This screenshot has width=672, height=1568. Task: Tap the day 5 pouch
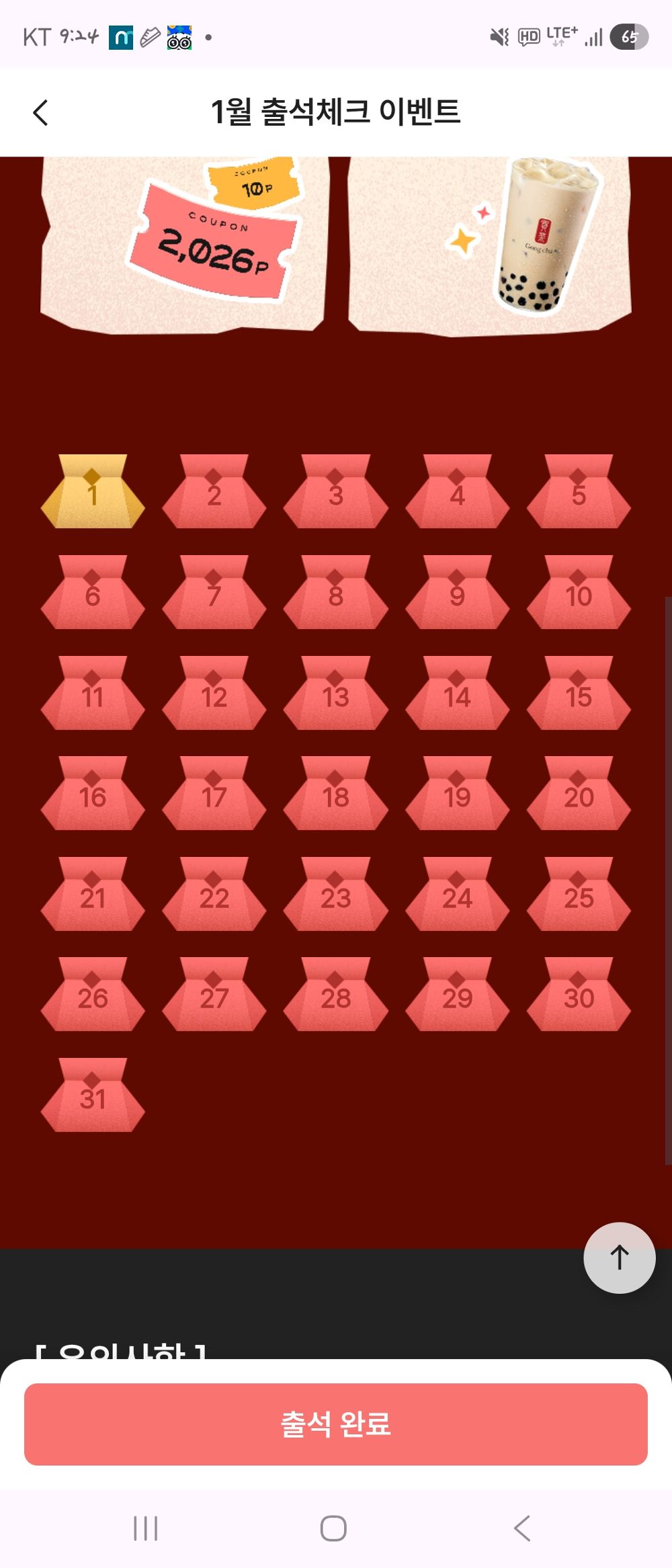point(579,493)
